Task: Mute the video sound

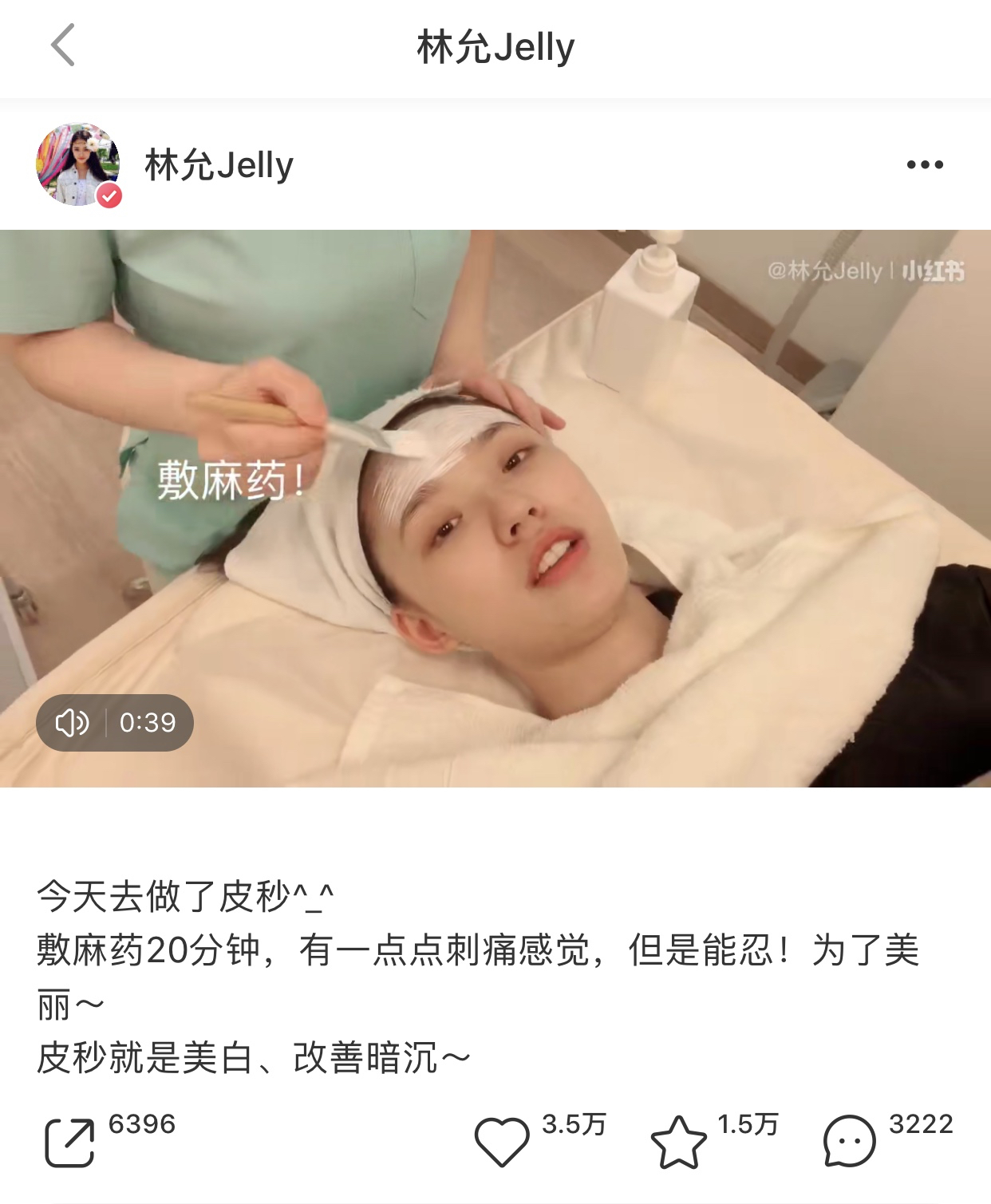Action: [72, 723]
